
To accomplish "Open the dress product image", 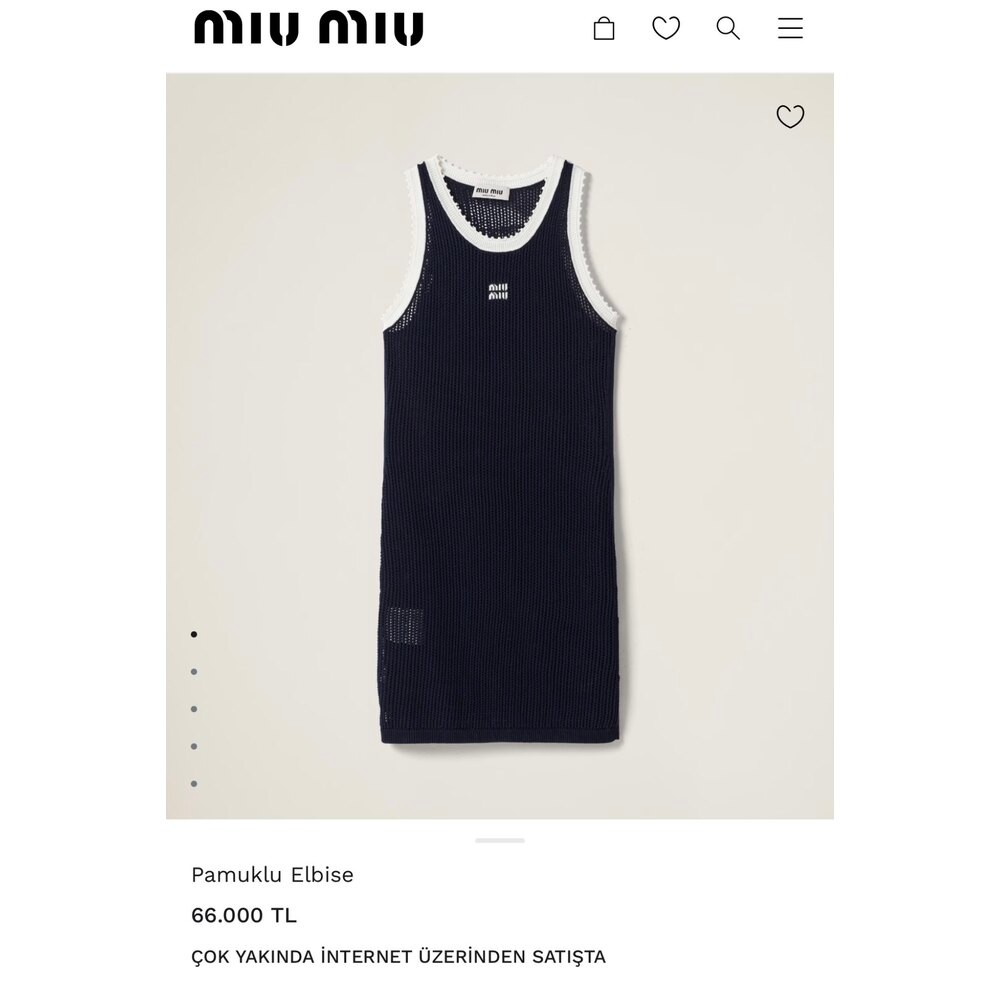I will point(500,450).
